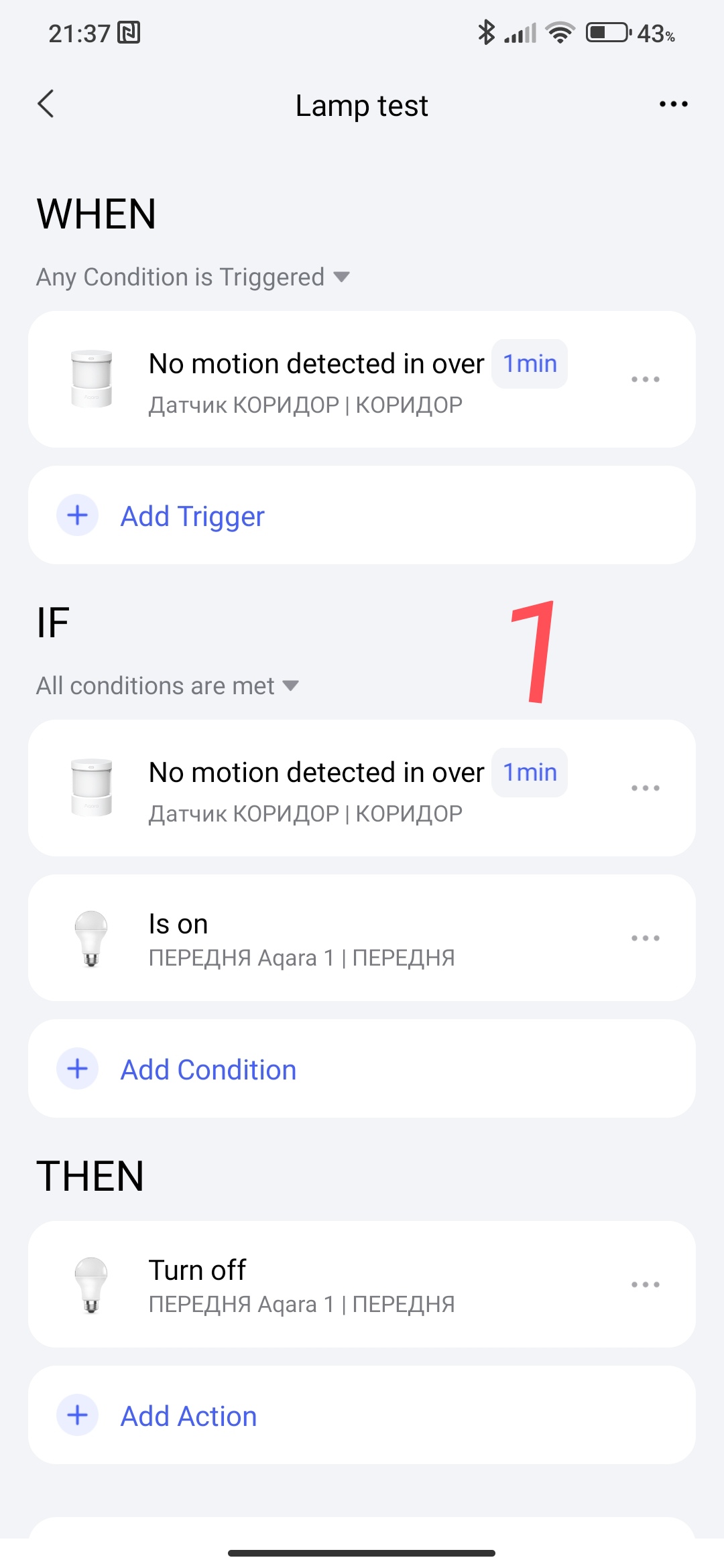Change the 1min duration in the WHEN trigger
Viewport: 724px width, 1568px height.
(530, 364)
